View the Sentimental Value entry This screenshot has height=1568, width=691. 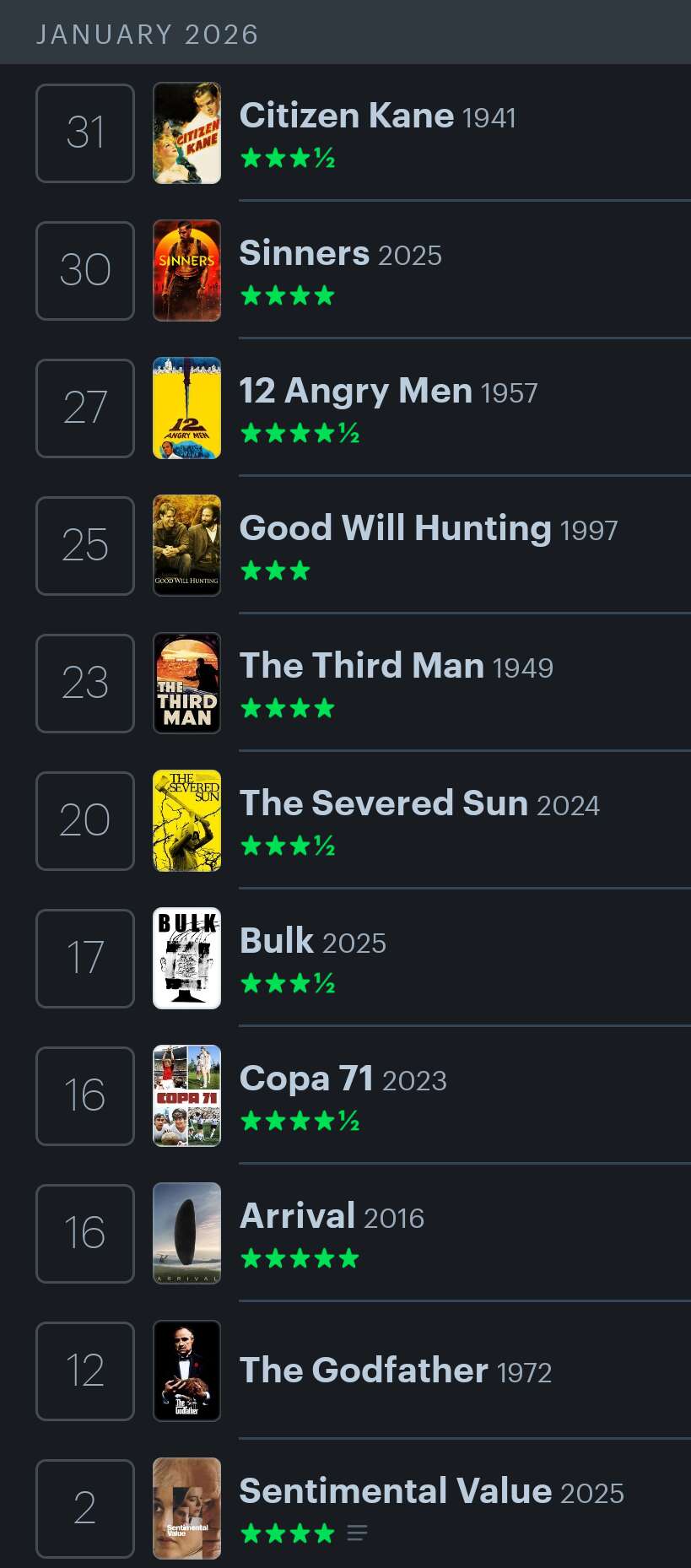[x=395, y=1491]
